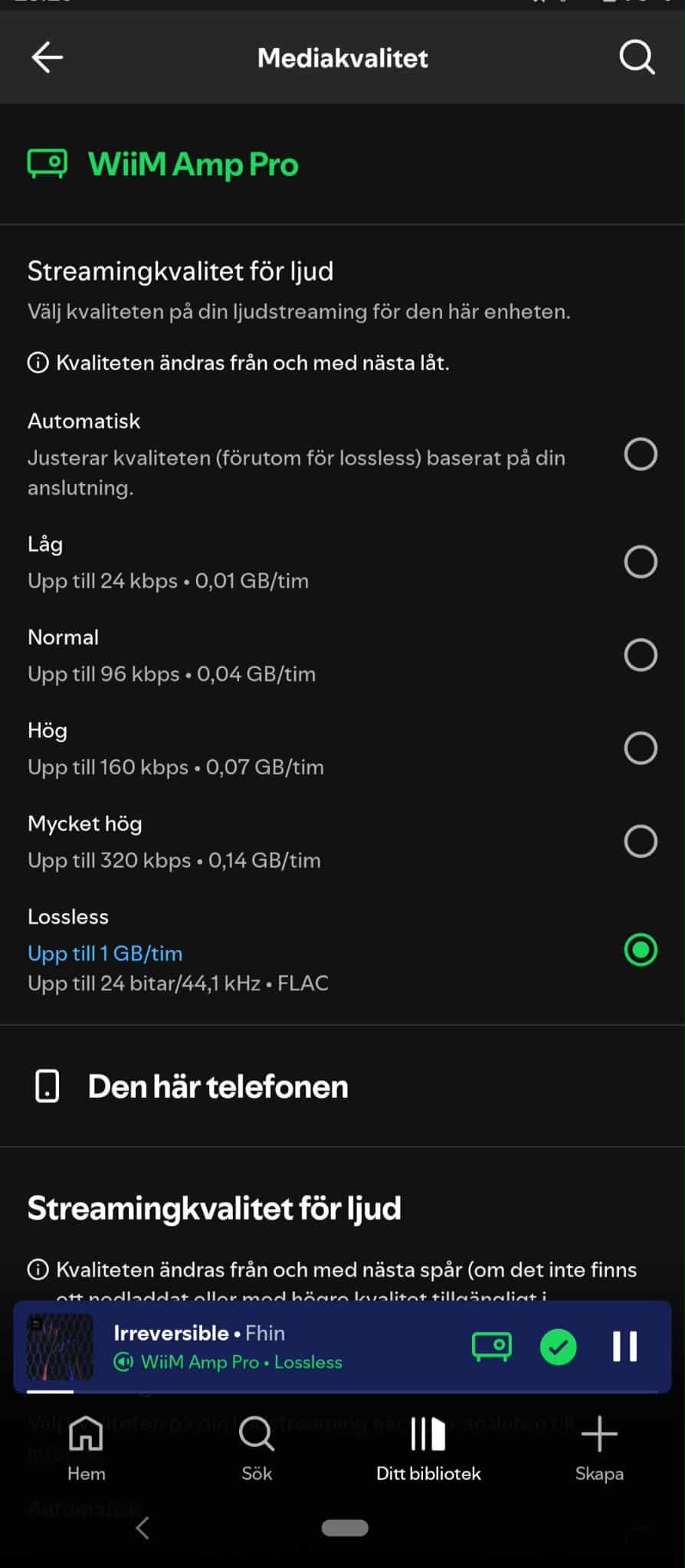Open the device picker in mini player
685x1568 pixels.
click(x=491, y=1347)
